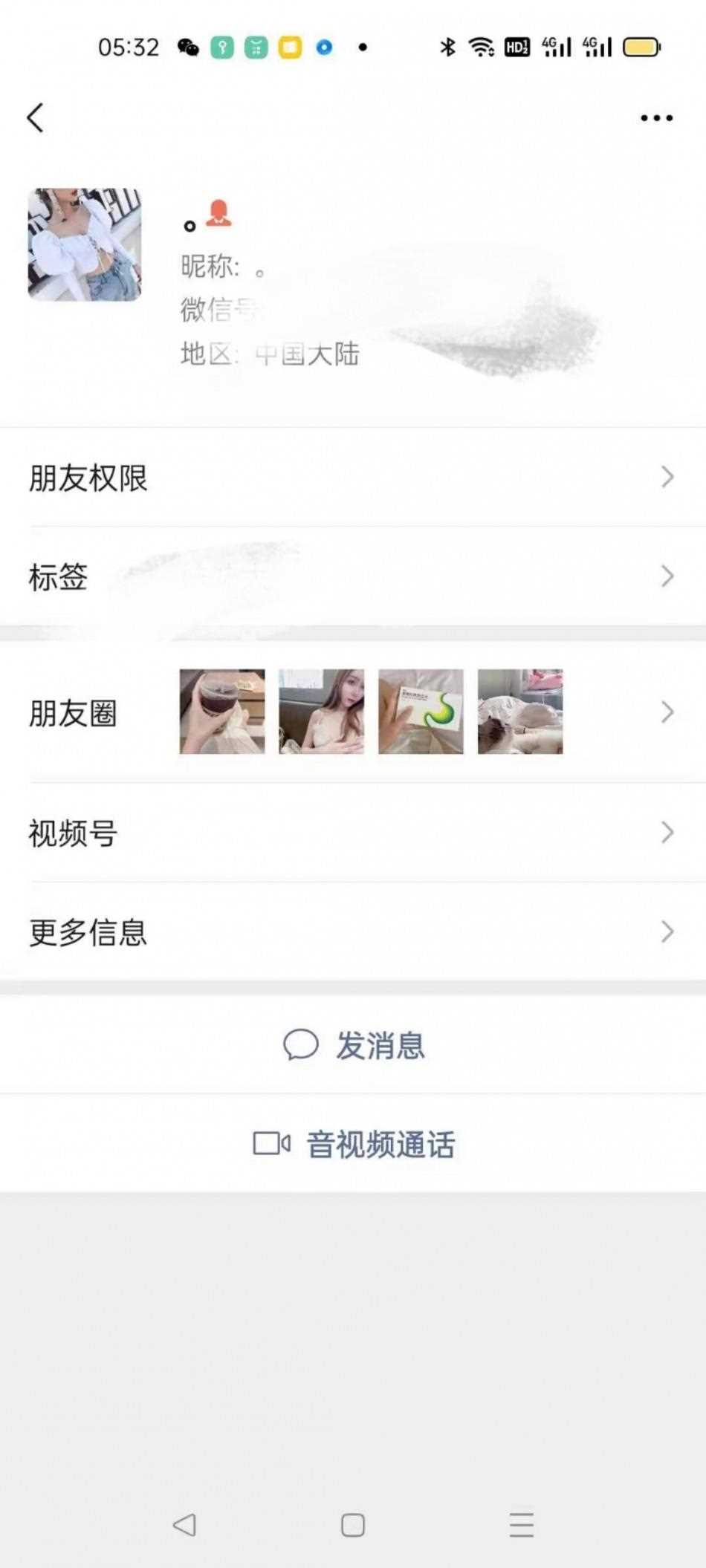Open 朋友权限 settings
Screen dimensions: 706x1568
[353, 477]
